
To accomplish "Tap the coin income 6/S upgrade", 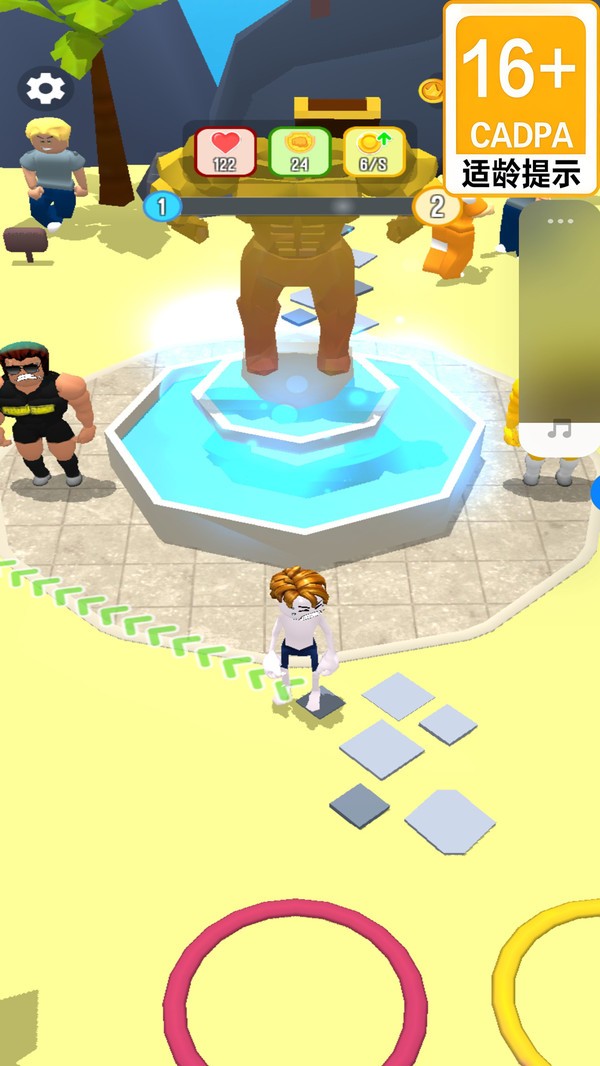I will 374,152.
